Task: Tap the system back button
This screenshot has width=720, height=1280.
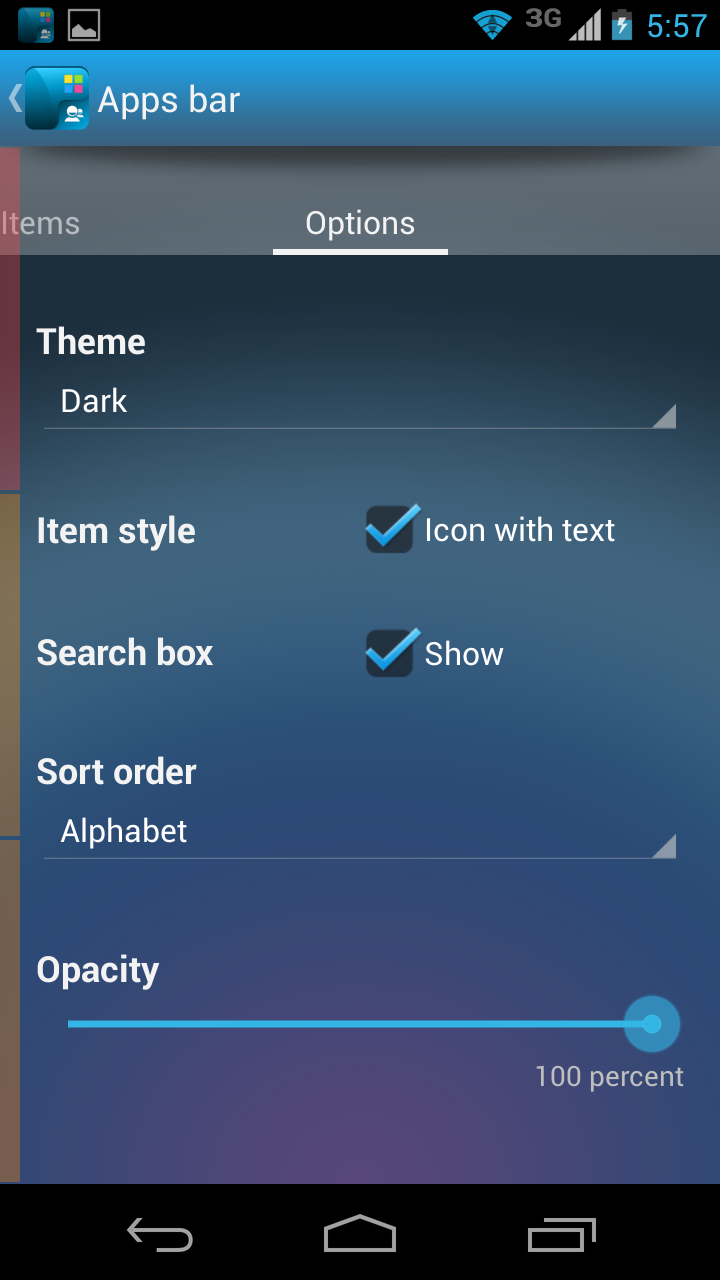Action: [160, 1235]
